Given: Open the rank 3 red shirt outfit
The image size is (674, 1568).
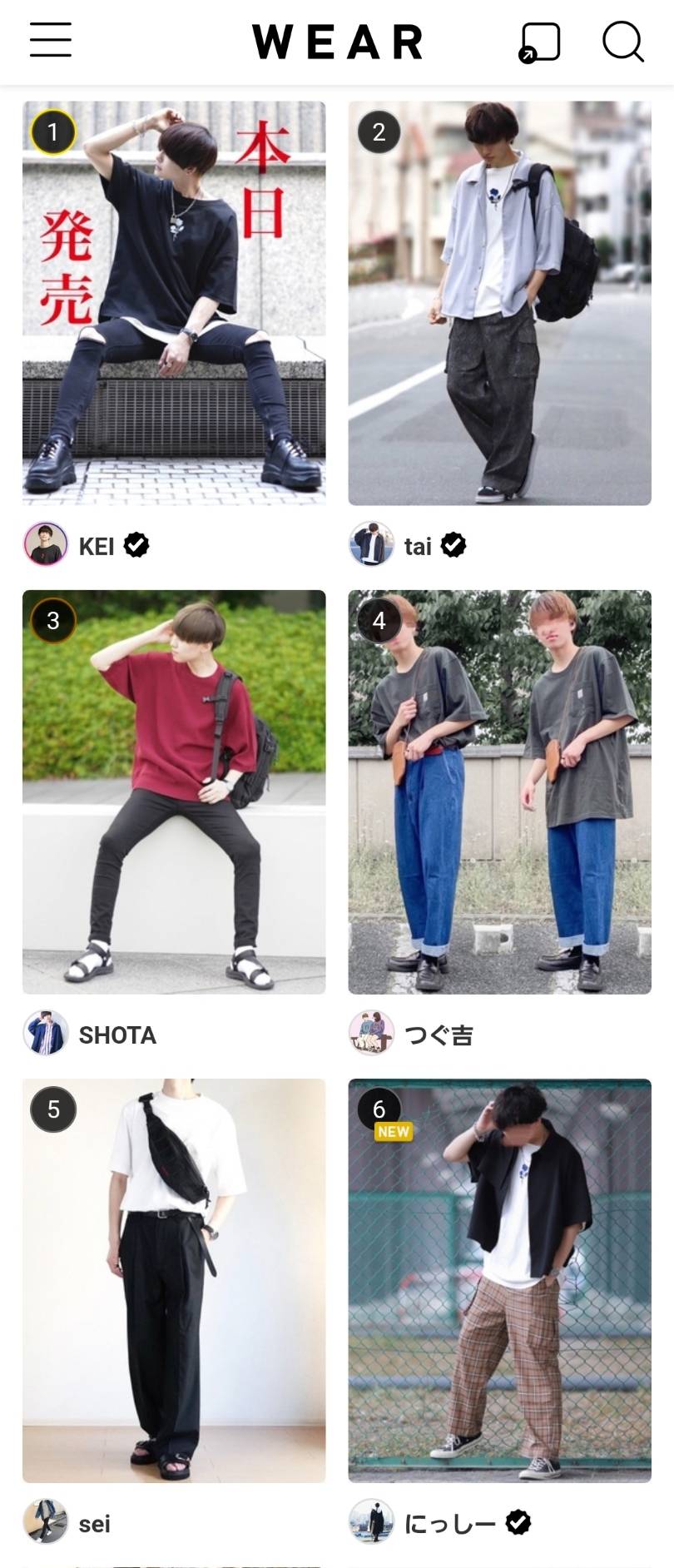Looking at the screenshot, I should (174, 791).
